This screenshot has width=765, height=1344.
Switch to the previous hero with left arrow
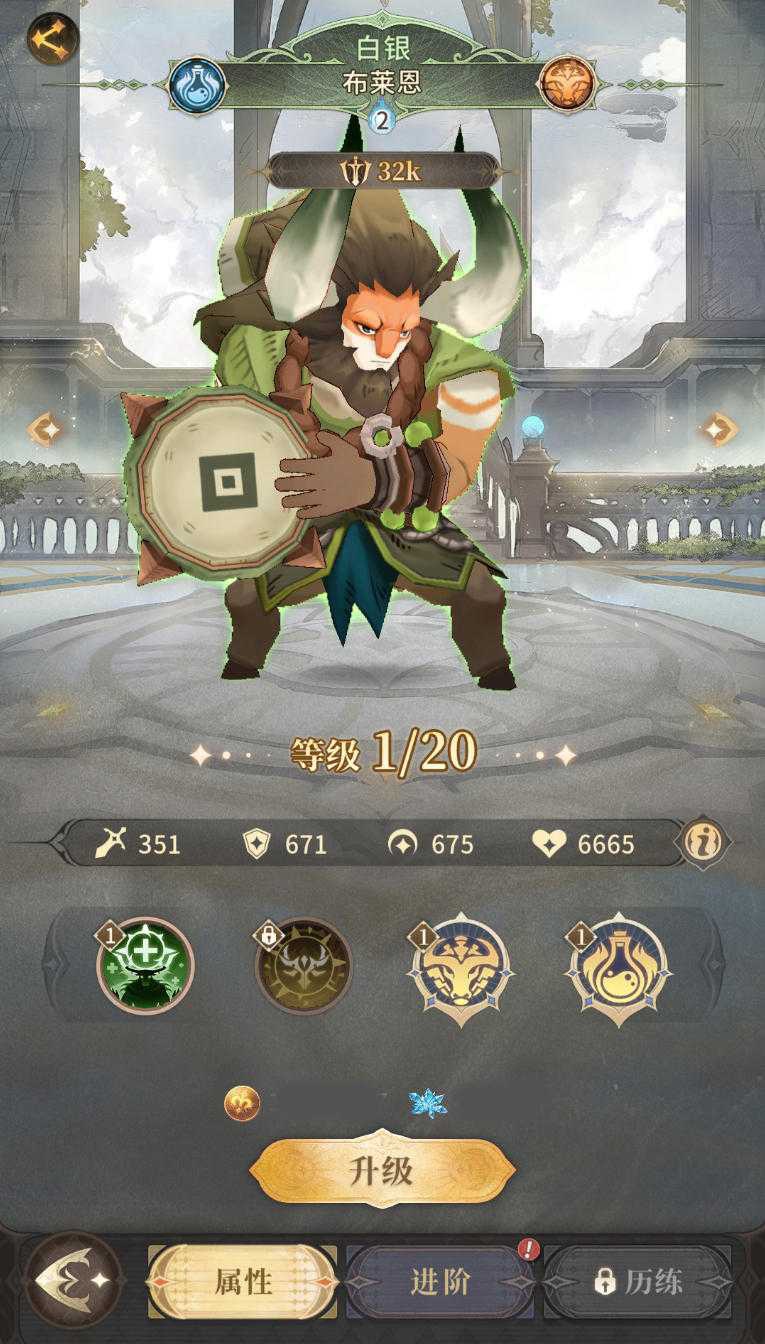[x=44, y=430]
